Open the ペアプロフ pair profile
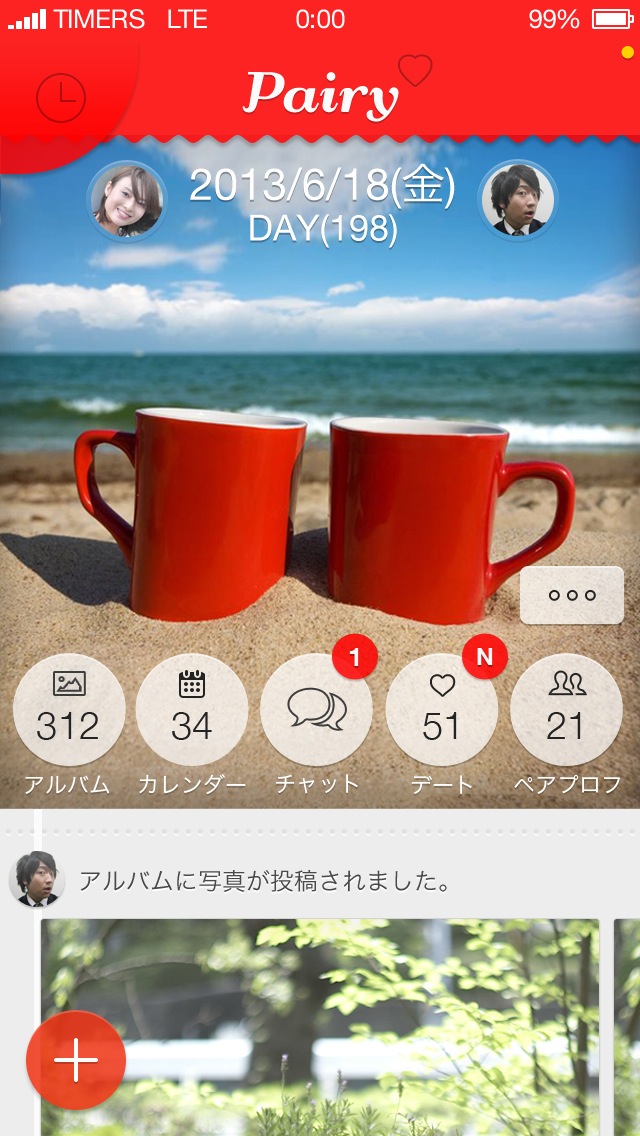Viewport: 640px width, 1136px height. [x=566, y=710]
